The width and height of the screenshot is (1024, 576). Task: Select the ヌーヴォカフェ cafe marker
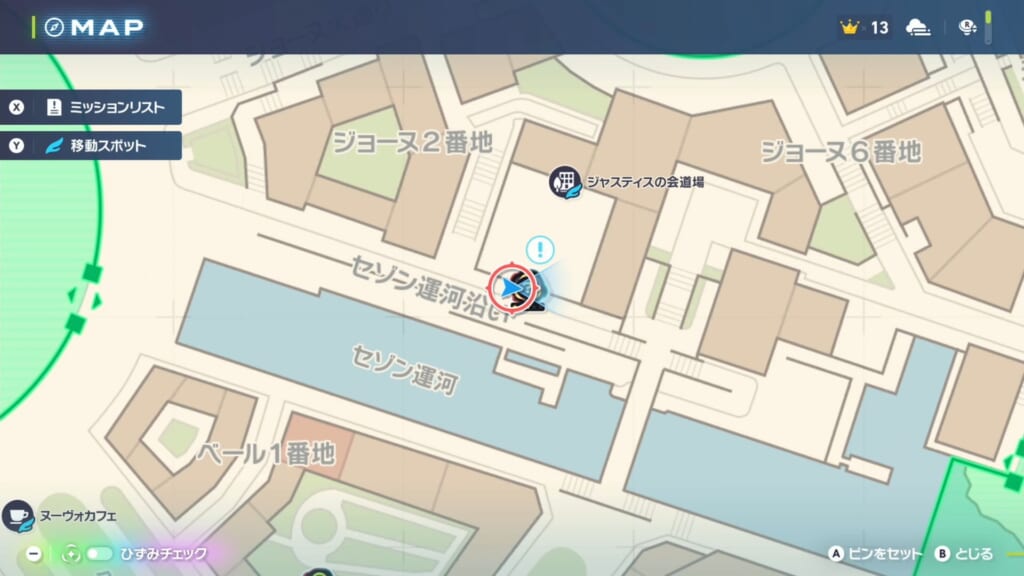click(x=17, y=516)
